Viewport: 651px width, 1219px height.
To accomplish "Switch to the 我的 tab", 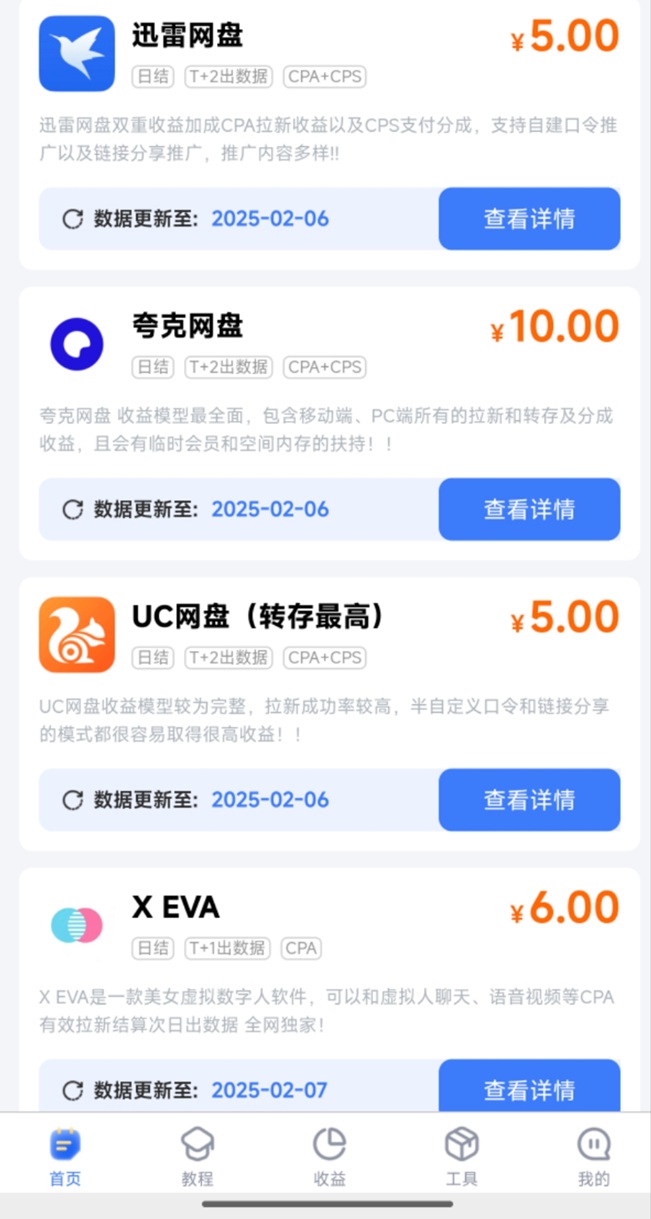I will point(593,1156).
